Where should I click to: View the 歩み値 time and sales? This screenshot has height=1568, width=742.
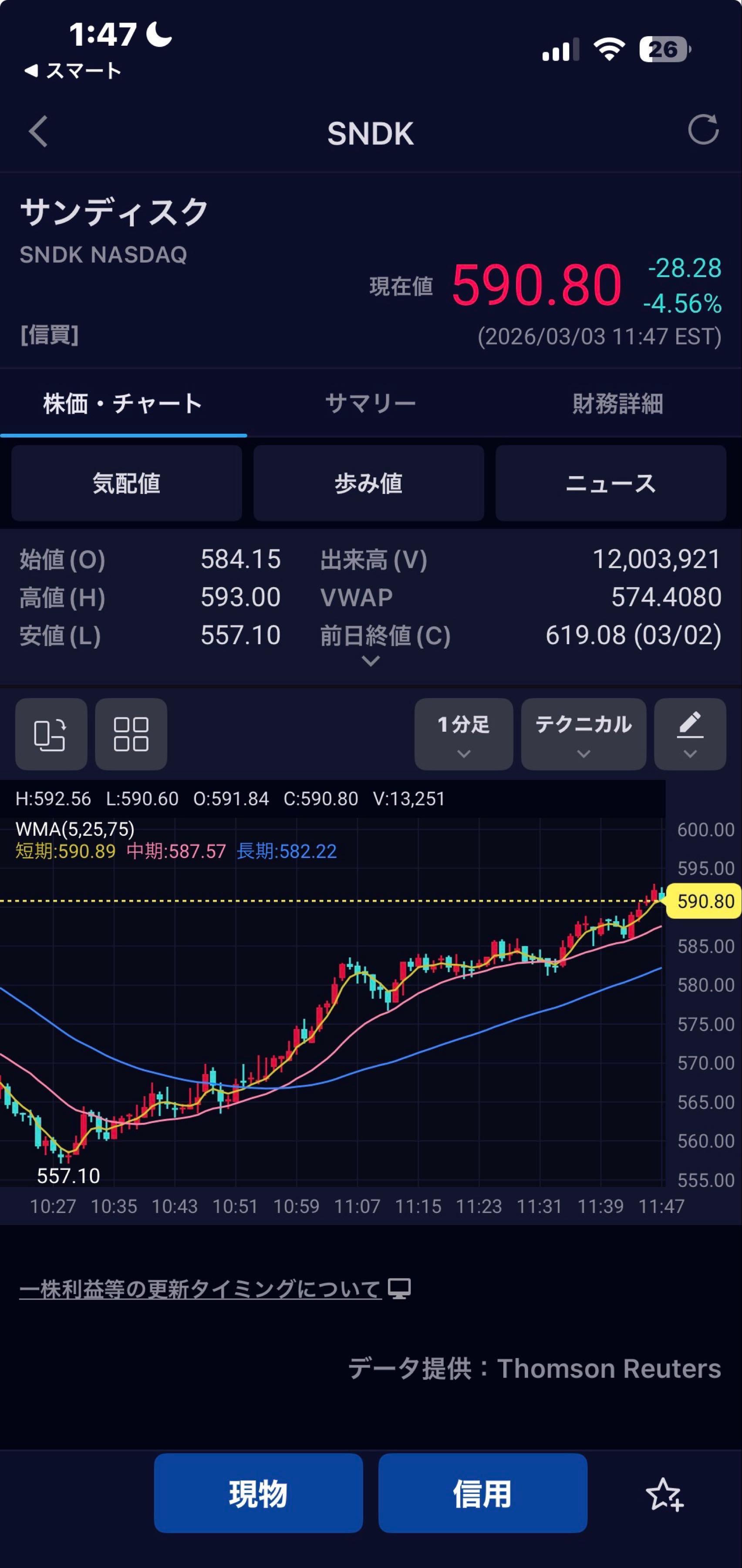pos(368,483)
